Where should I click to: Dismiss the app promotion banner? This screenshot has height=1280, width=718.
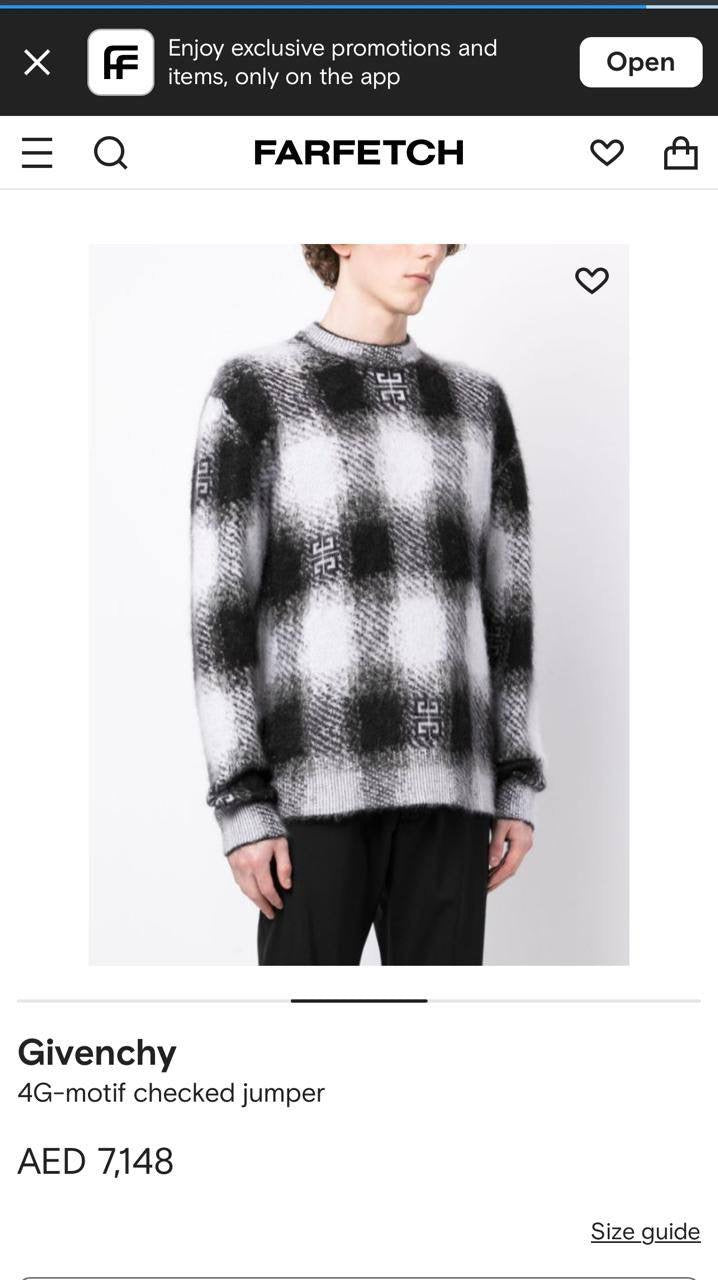[x=37, y=62]
